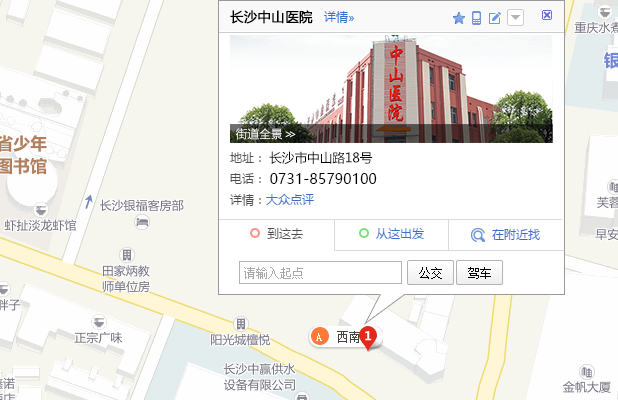The image size is (618, 400).
Task: Select the 到这去 tab
Action: point(276,234)
